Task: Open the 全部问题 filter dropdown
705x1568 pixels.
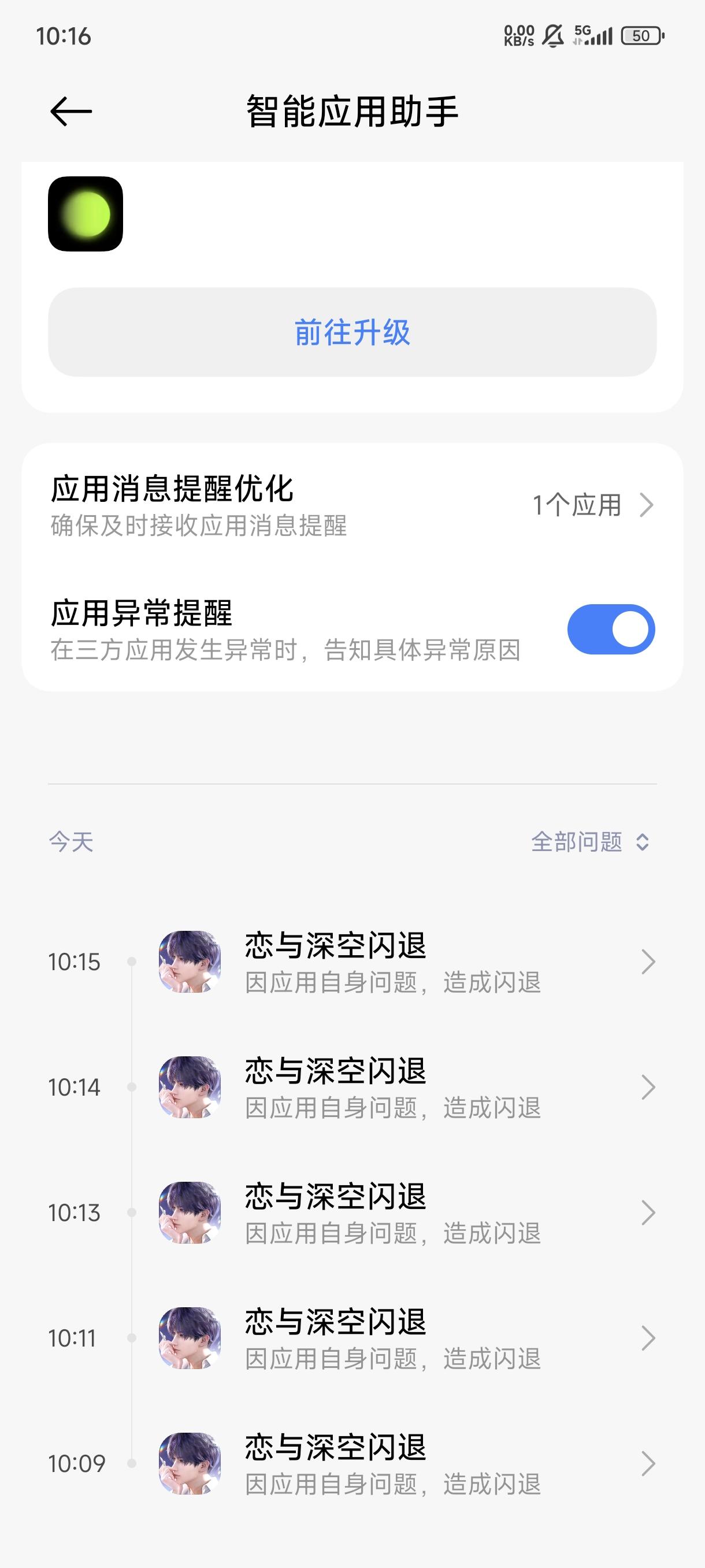Action: [586, 841]
